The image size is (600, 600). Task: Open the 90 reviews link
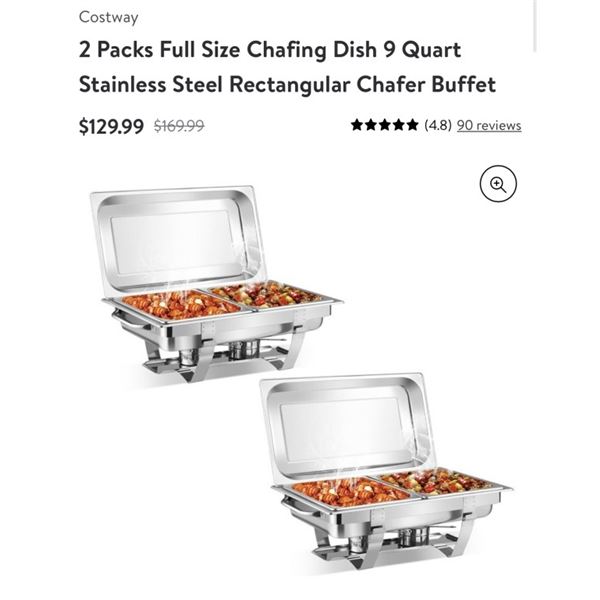(x=489, y=126)
